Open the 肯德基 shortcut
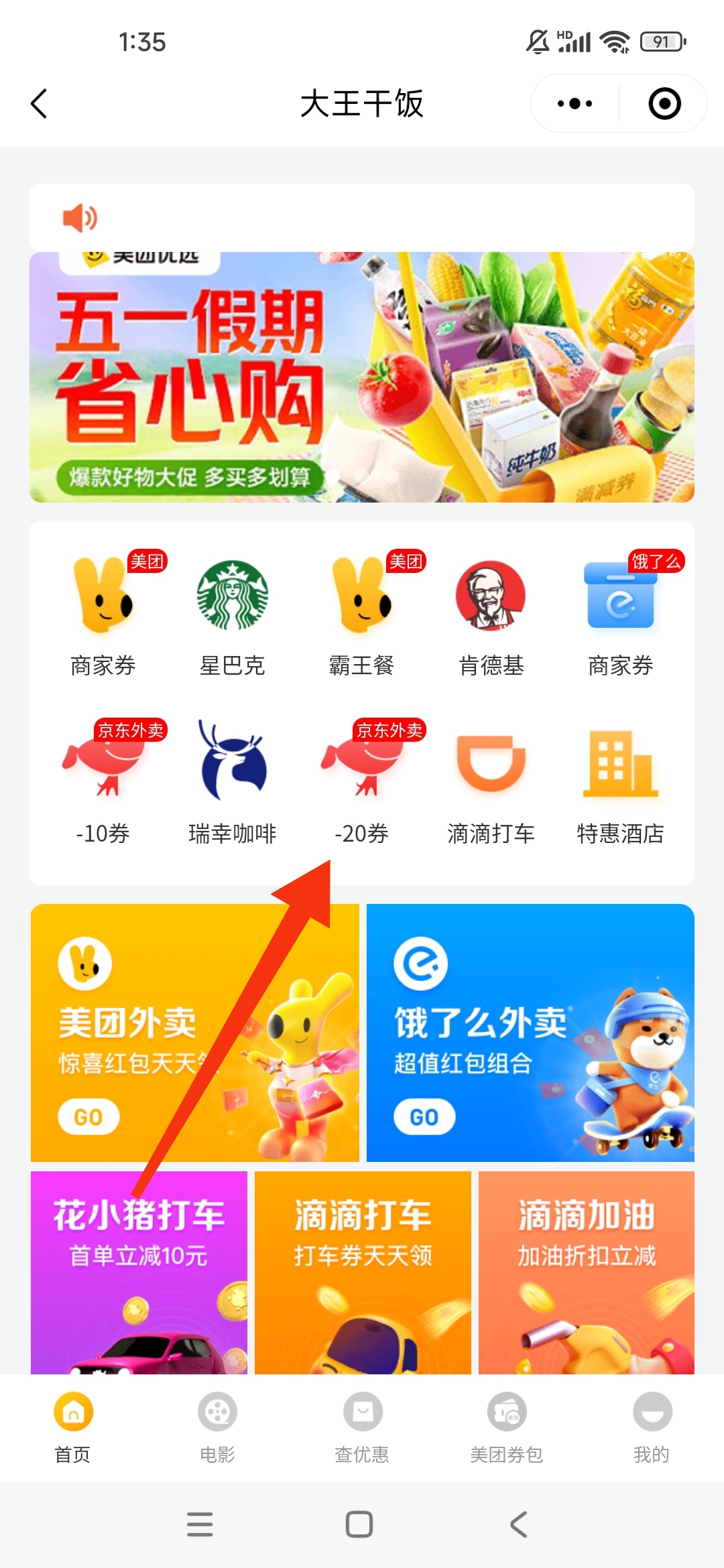Image resolution: width=724 pixels, height=1568 pixels. click(x=491, y=614)
